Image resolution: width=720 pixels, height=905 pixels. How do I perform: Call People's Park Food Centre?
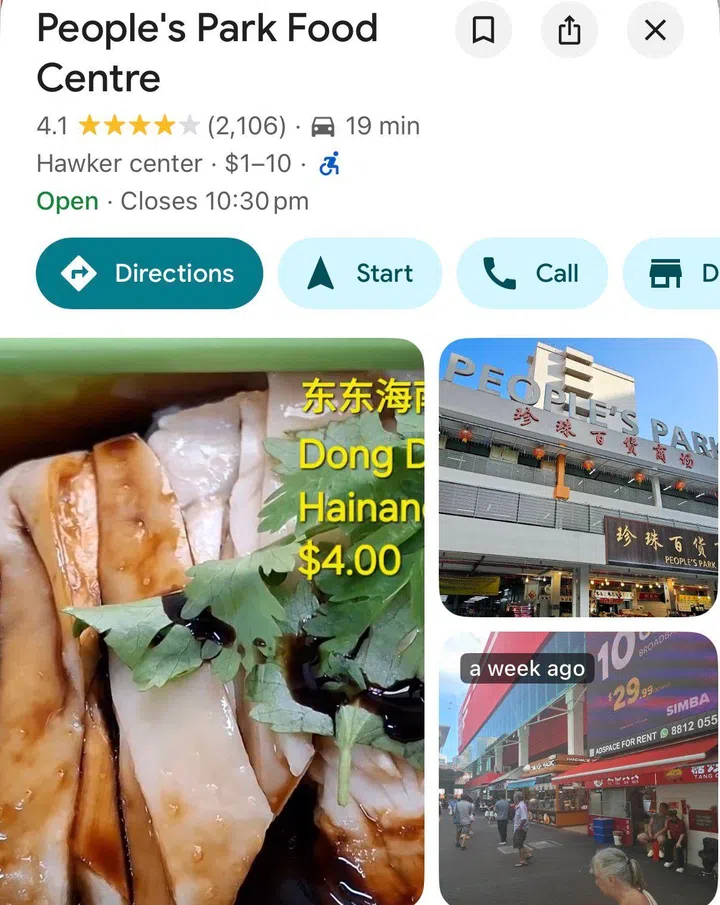click(x=531, y=273)
